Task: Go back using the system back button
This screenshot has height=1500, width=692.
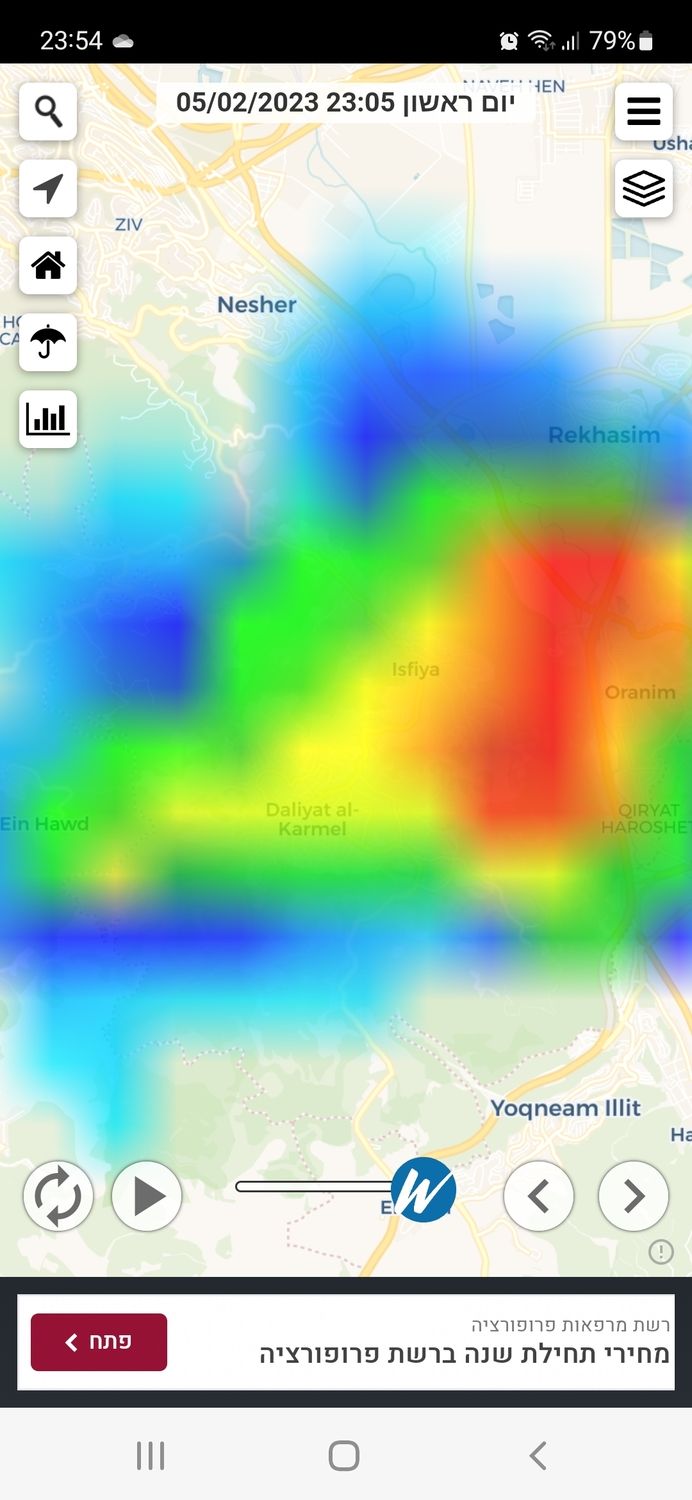Action: (538, 1456)
